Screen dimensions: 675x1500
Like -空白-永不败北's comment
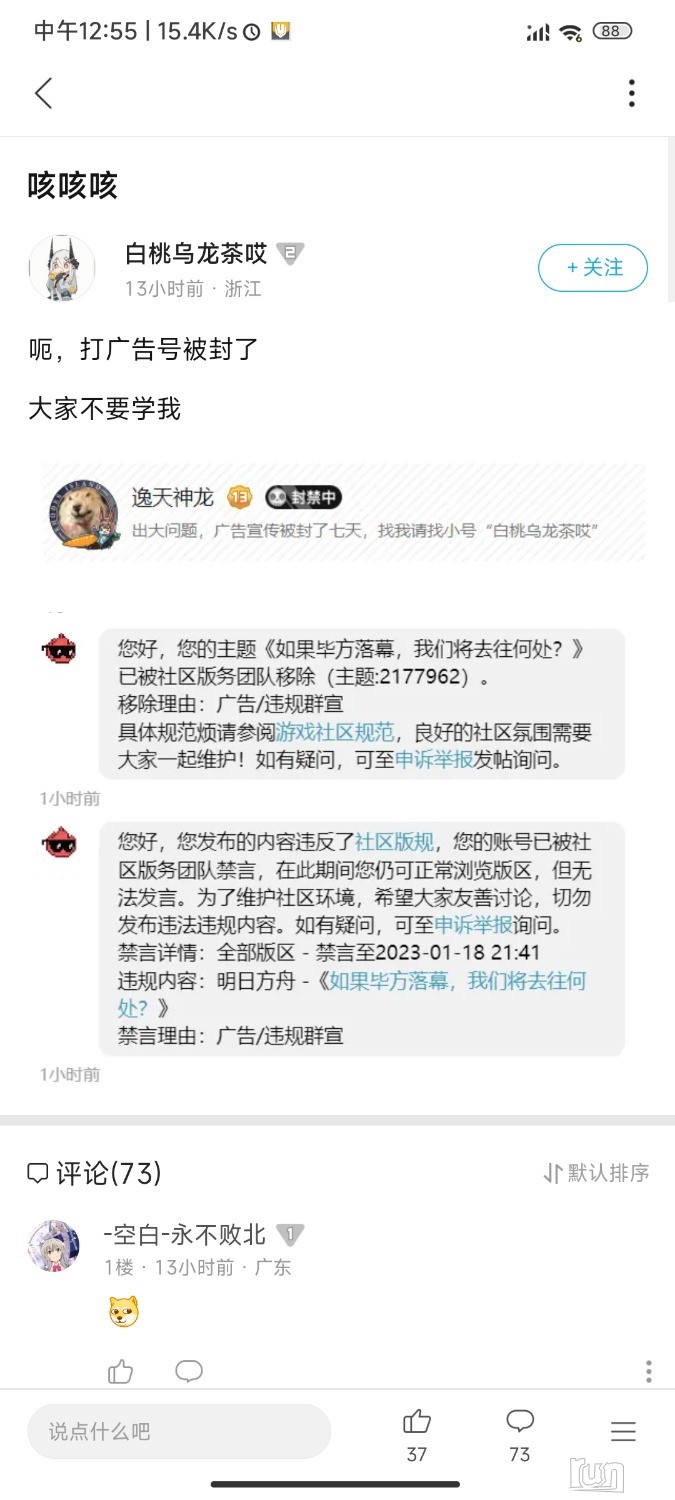click(121, 1371)
